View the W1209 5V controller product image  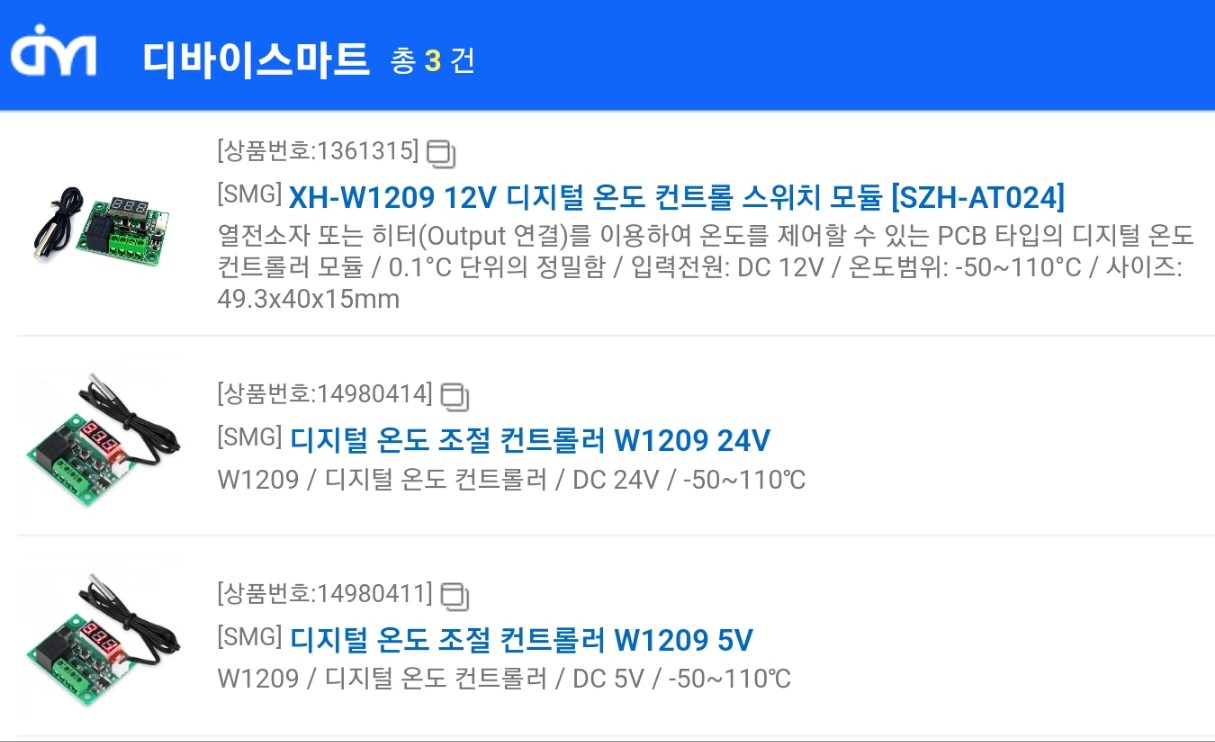tap(101, 636)
